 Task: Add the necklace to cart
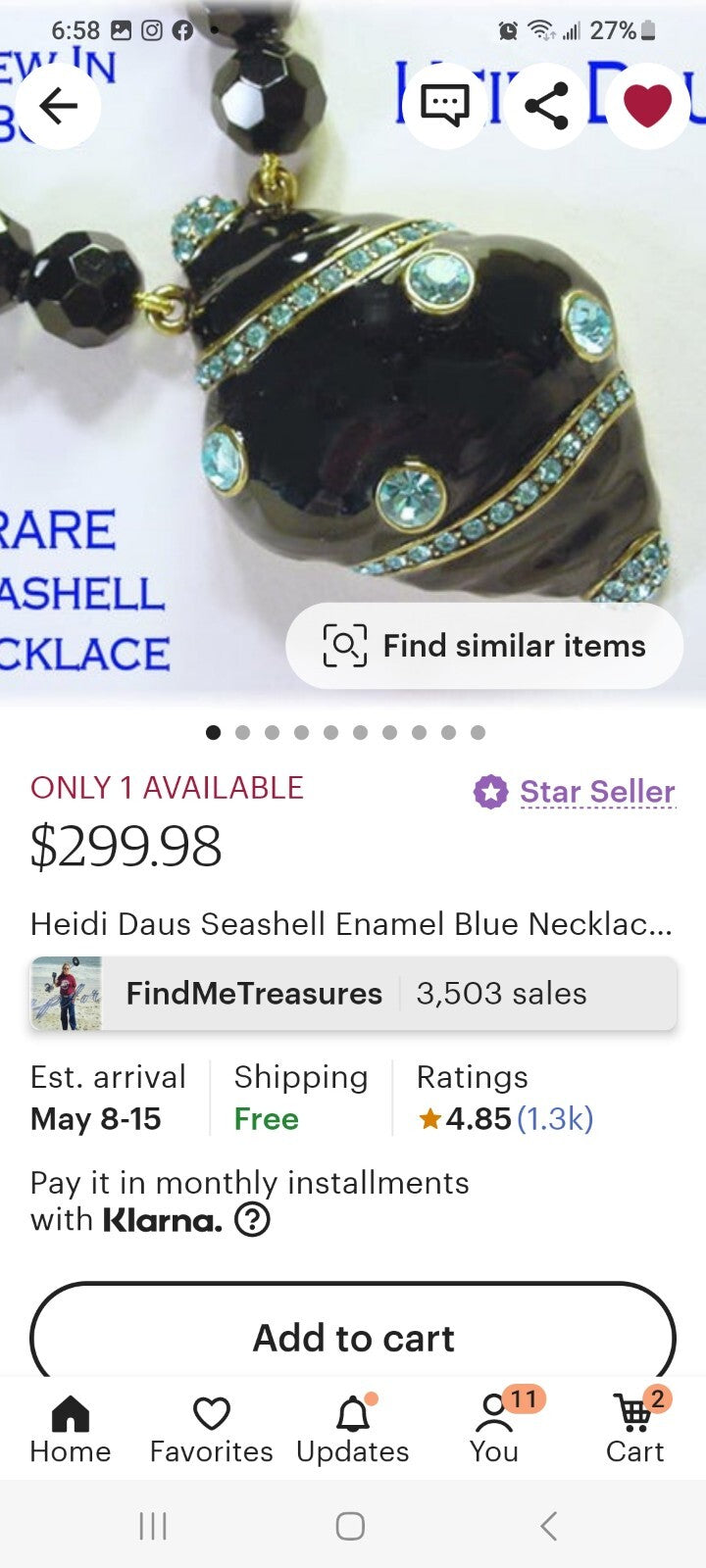(353, 1338)
